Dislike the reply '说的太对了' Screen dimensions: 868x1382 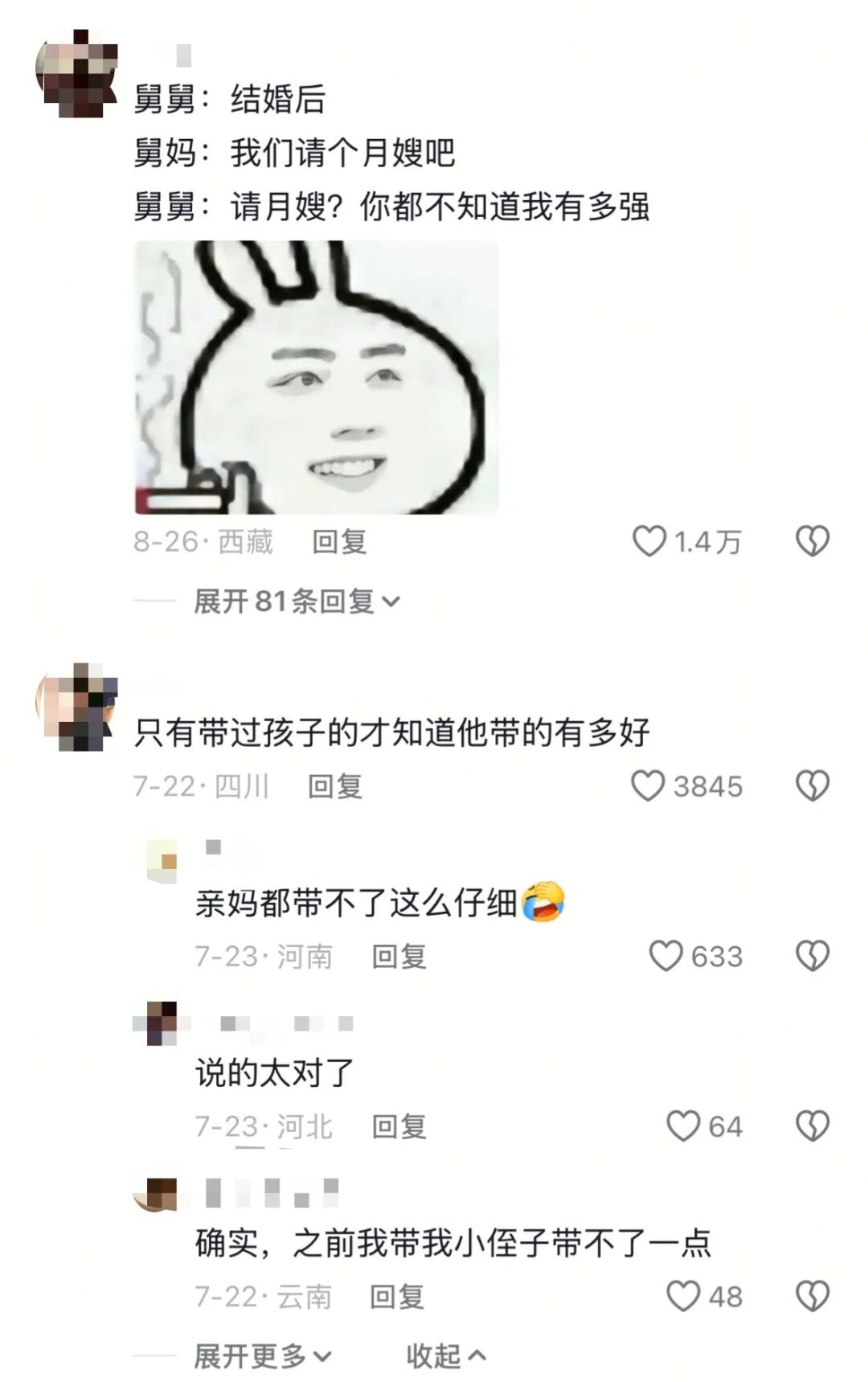[812, 1126]
